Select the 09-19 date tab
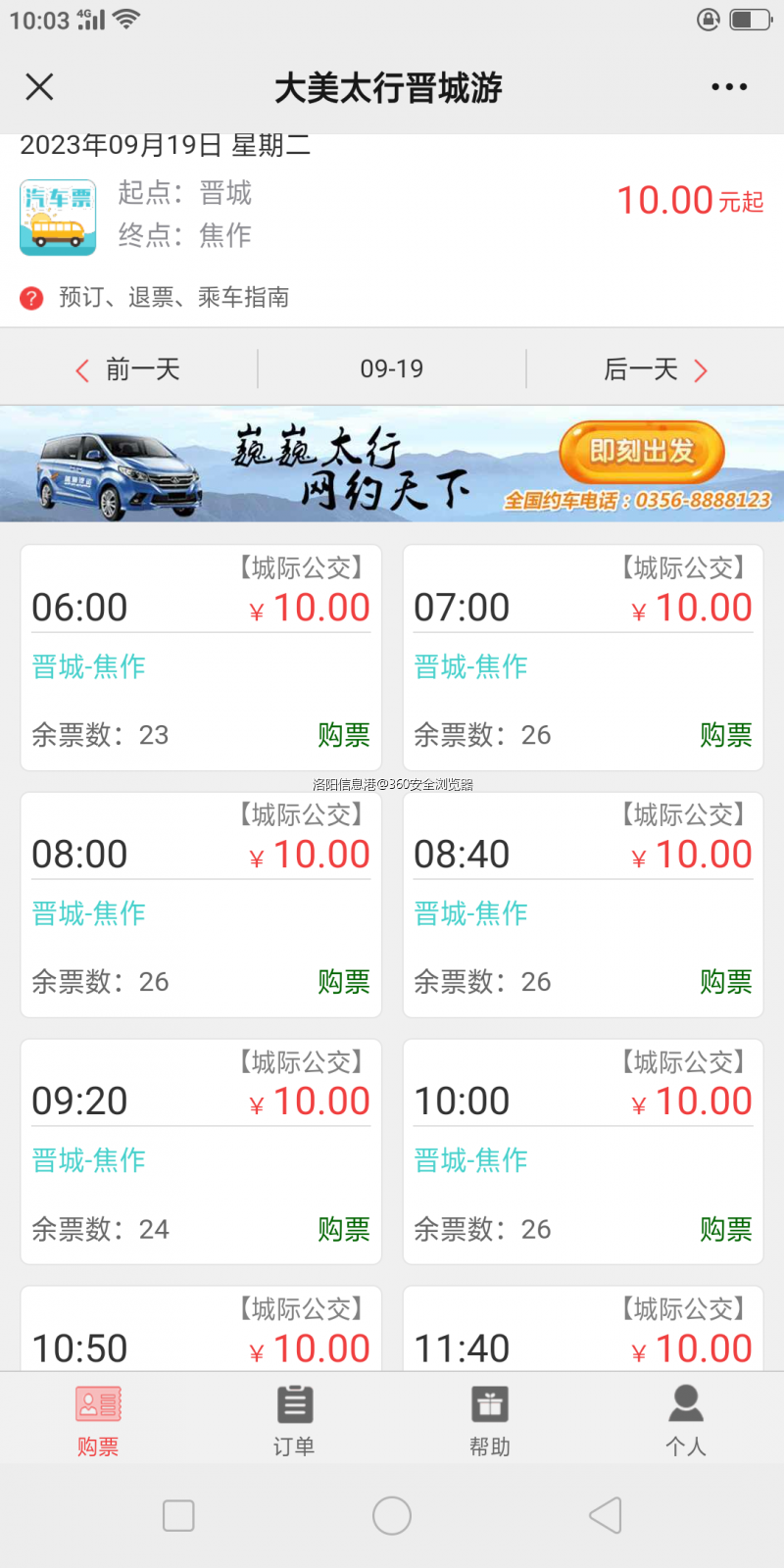 tap(391, 369)
